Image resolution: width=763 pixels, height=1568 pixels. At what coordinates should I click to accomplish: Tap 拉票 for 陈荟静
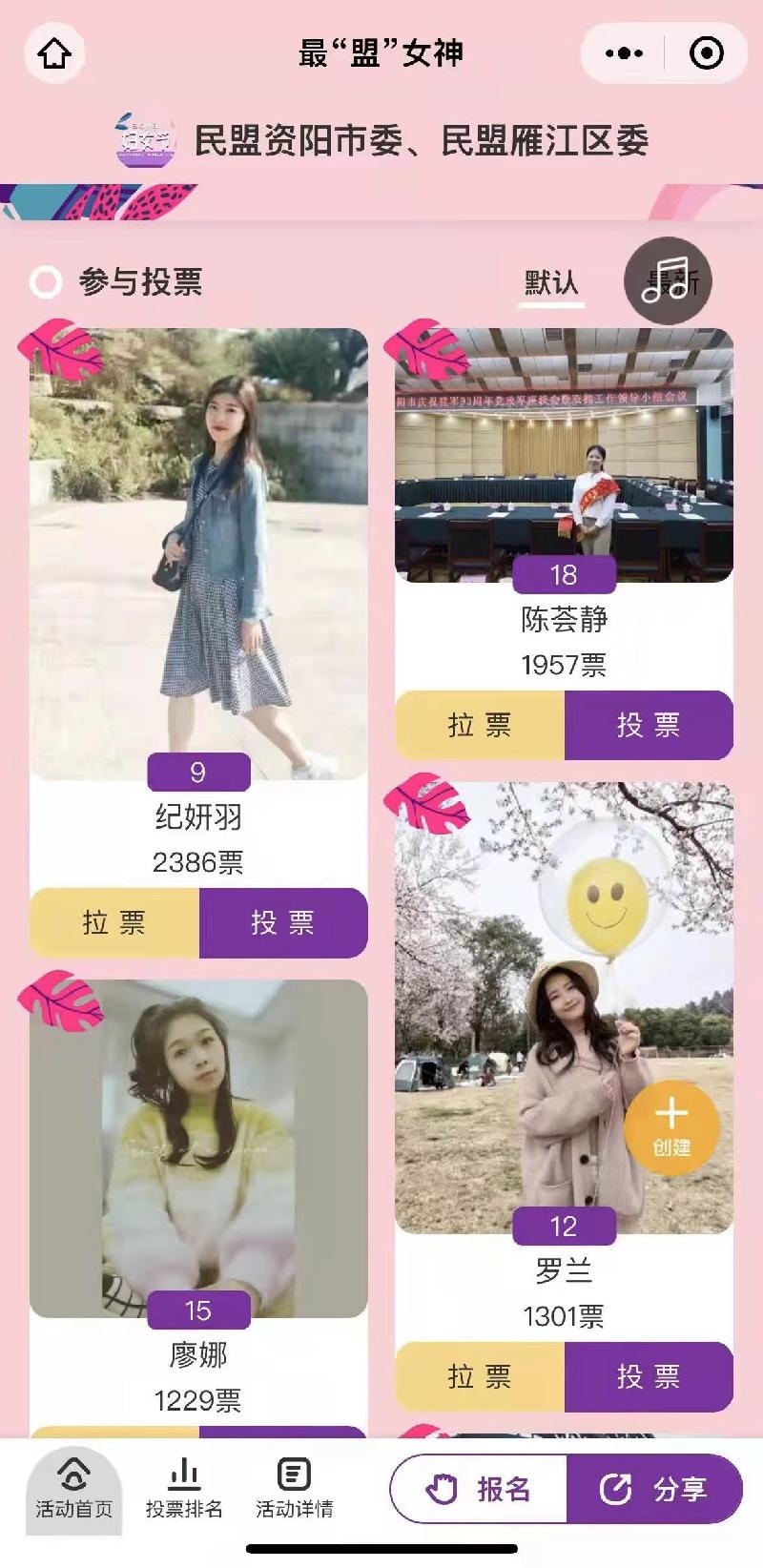point(480,725)
